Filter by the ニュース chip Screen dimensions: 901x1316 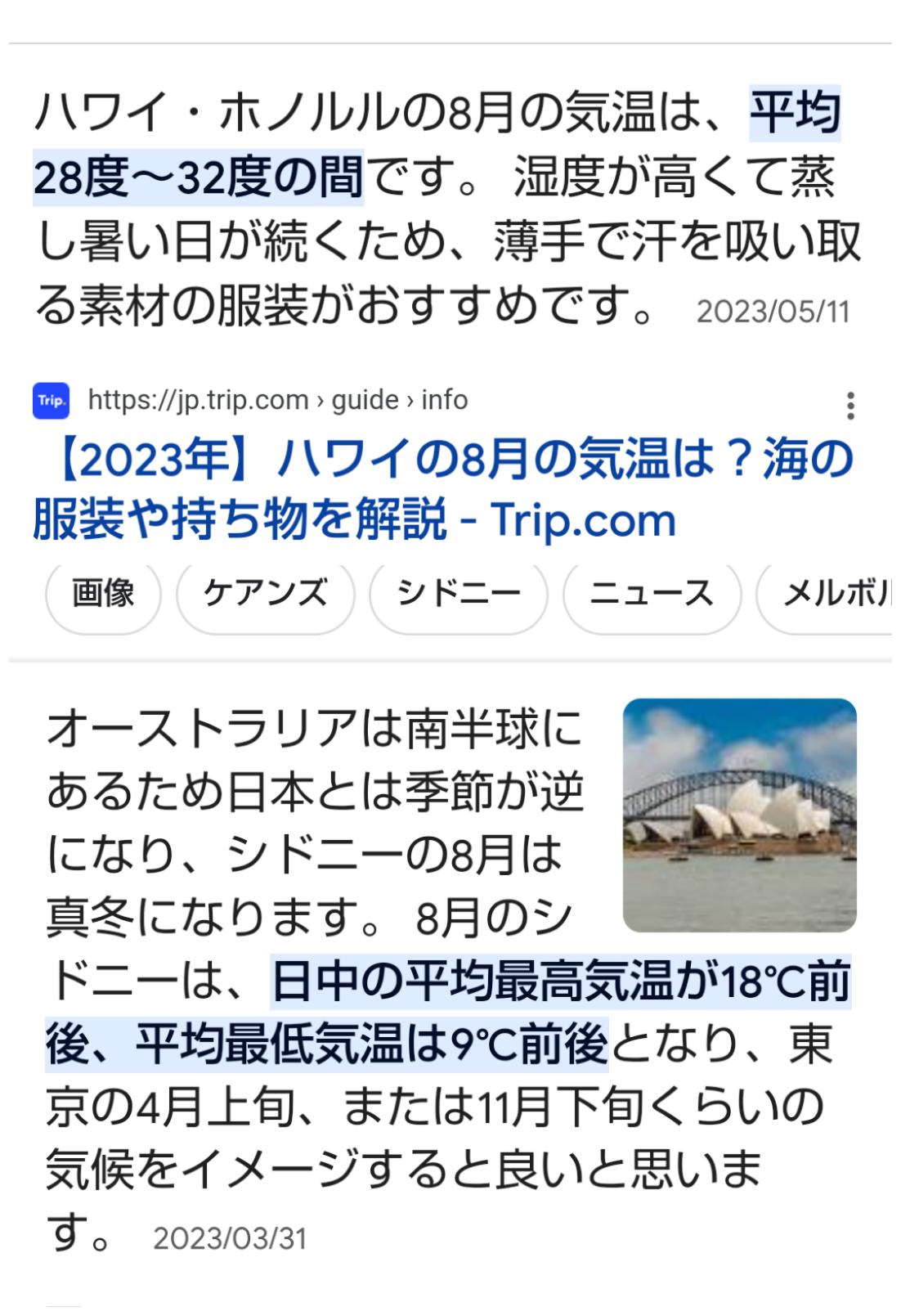pos(652,593)
